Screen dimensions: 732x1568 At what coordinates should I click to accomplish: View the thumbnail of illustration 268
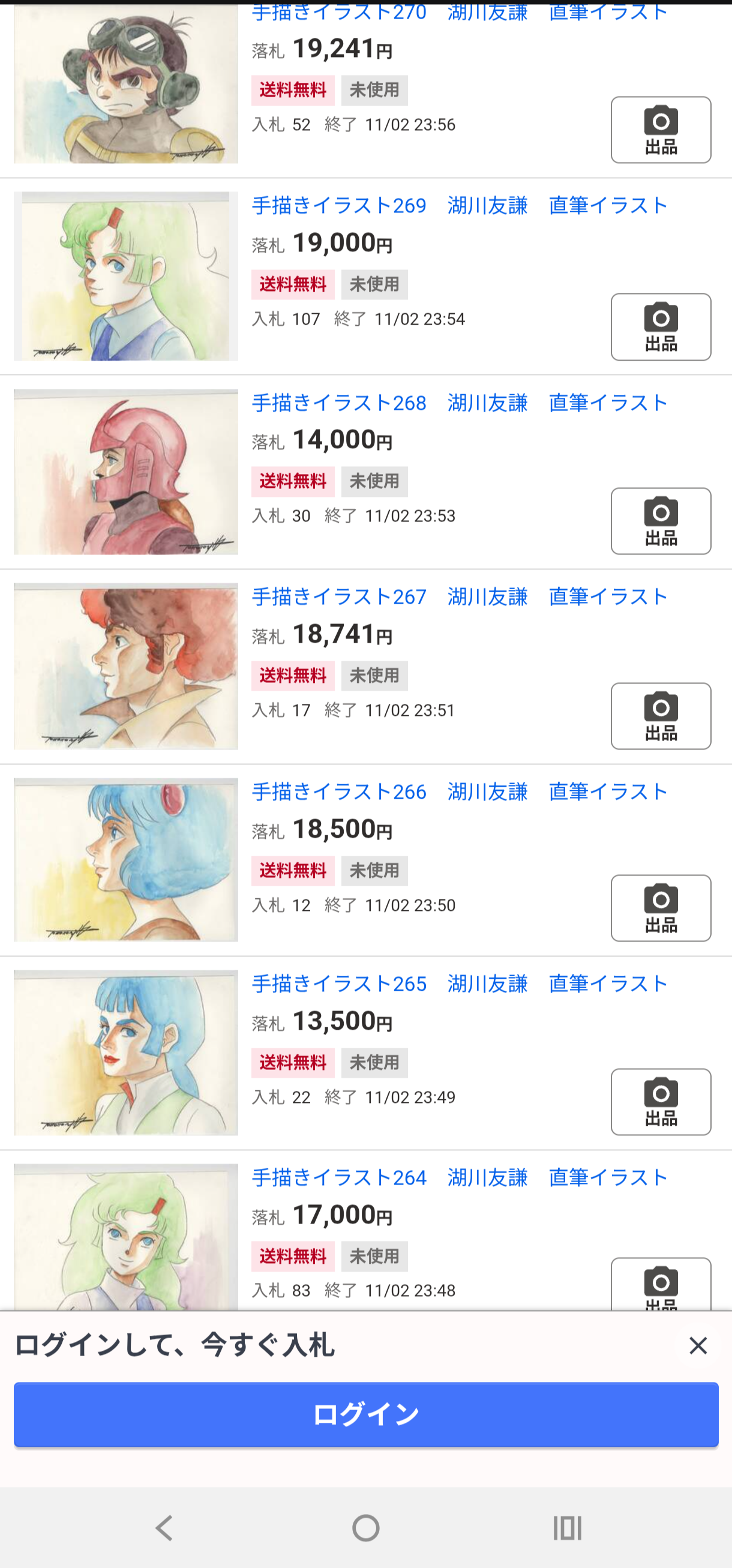tap(126, 472)
